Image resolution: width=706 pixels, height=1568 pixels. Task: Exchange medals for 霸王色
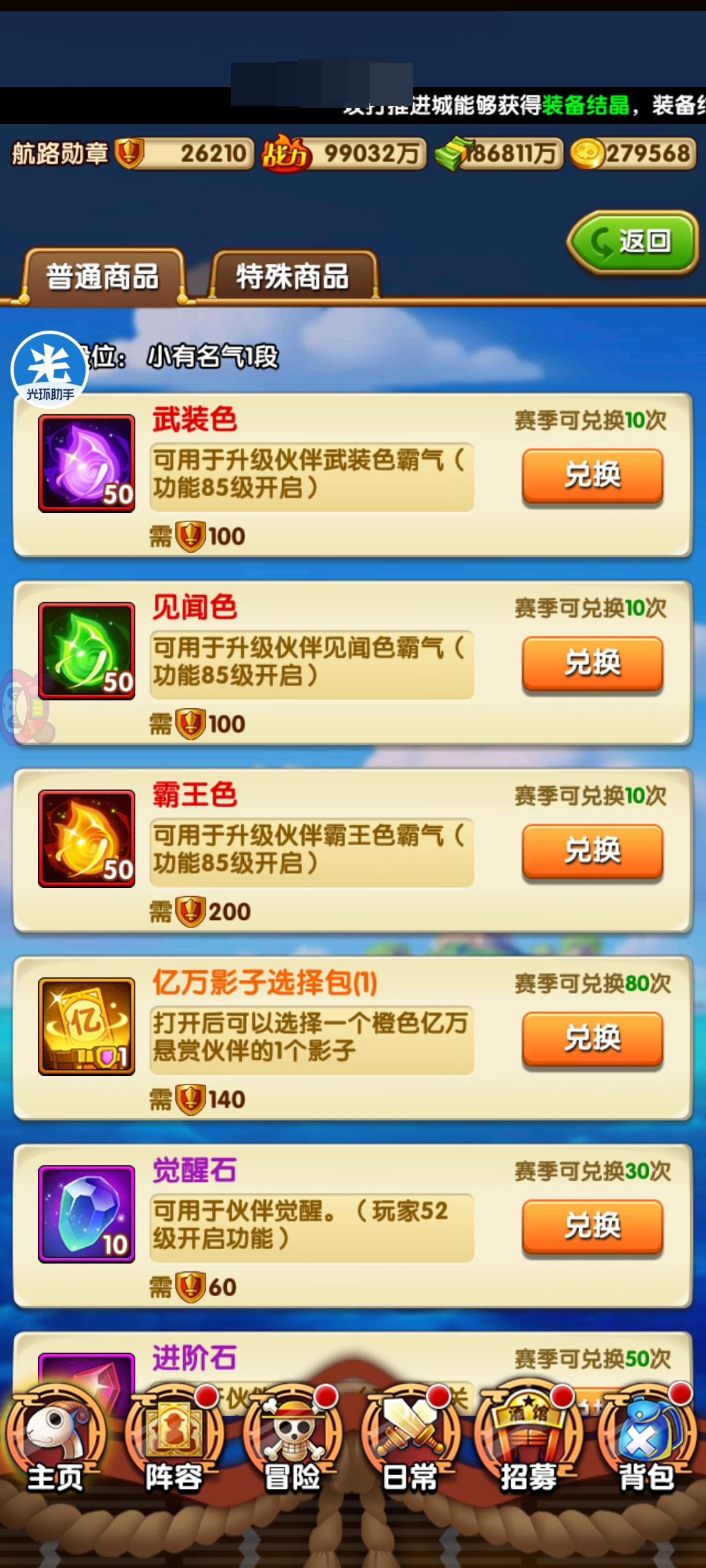(592, 850)
